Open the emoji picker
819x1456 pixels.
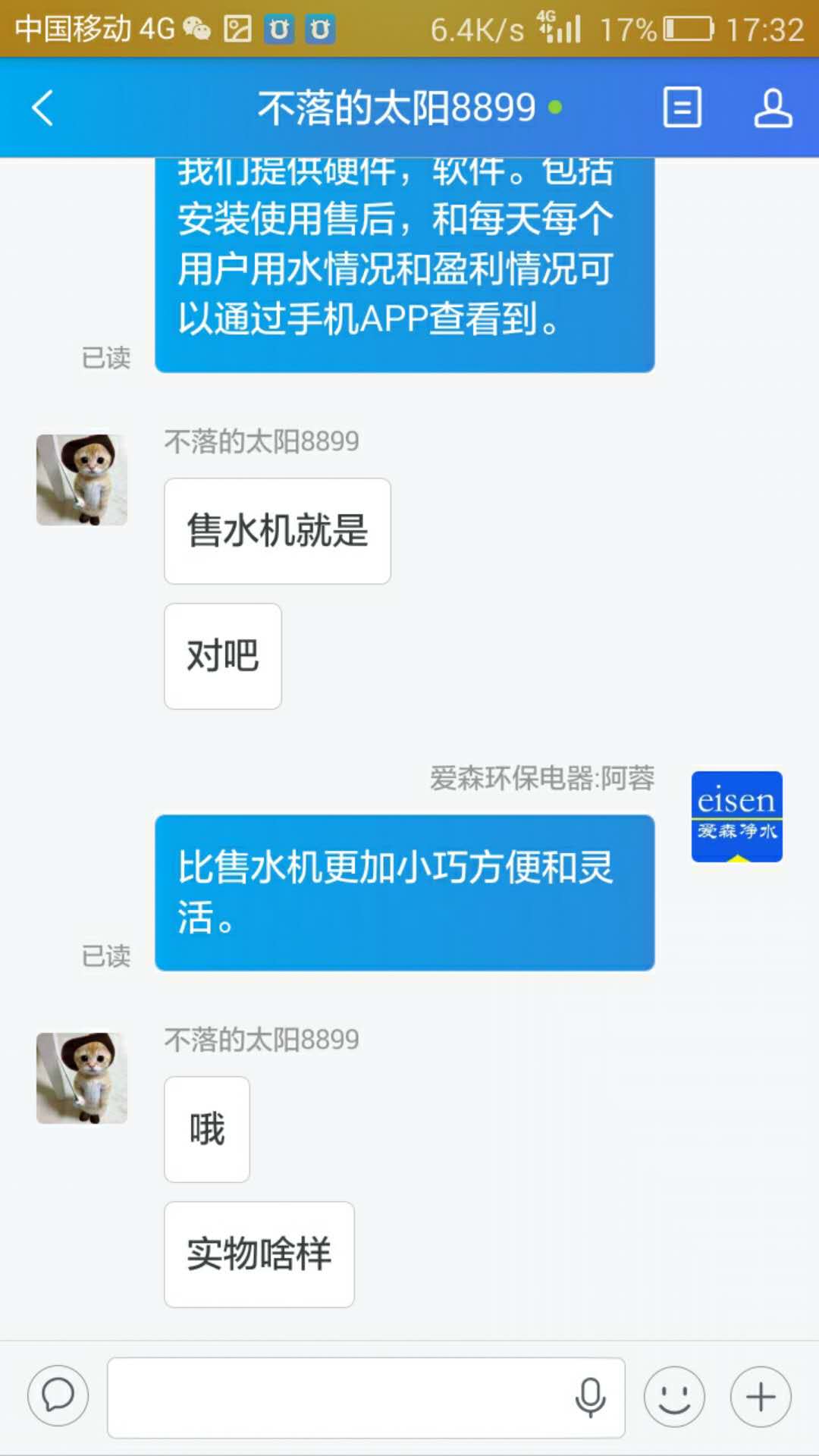click(674, 1397)
